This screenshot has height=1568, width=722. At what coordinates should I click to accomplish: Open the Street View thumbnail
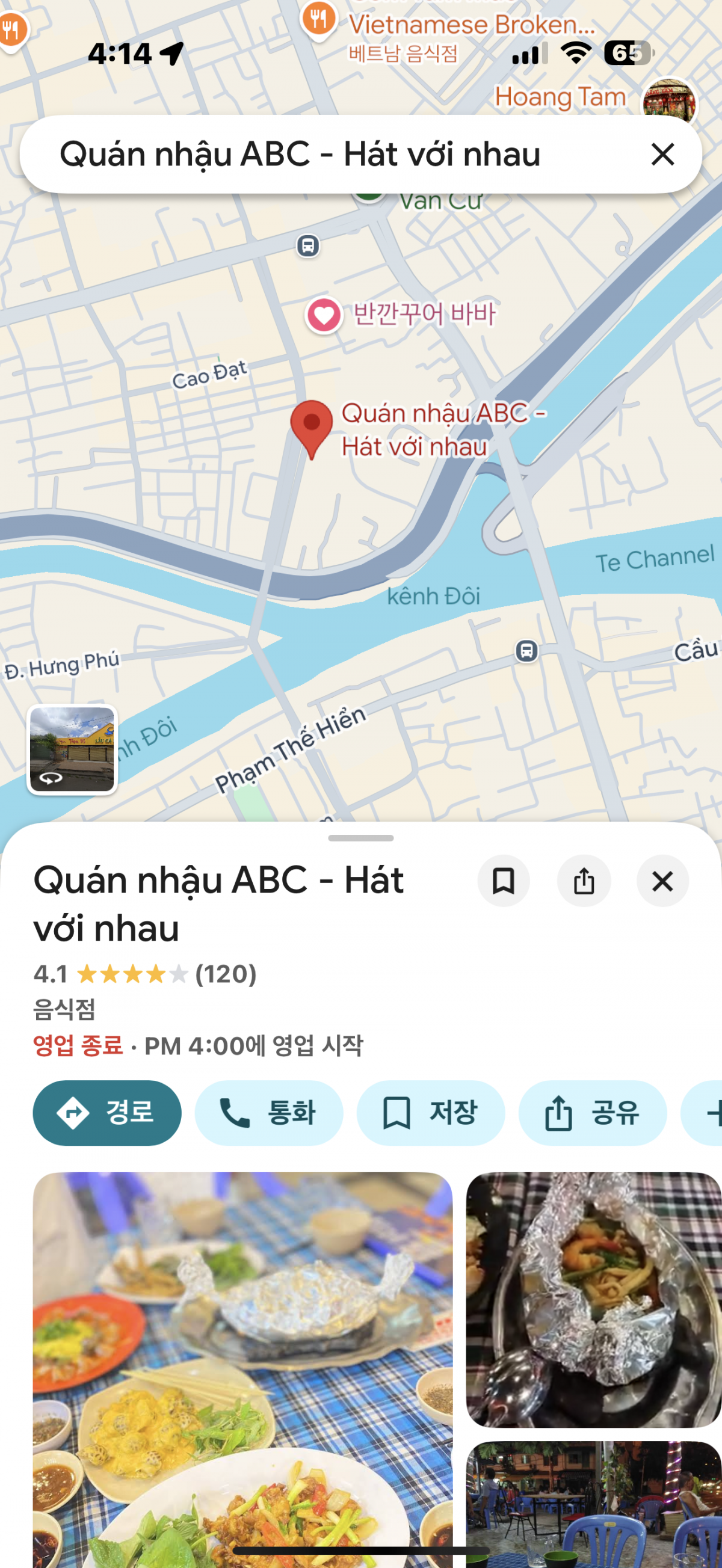[x=72, y=749]
